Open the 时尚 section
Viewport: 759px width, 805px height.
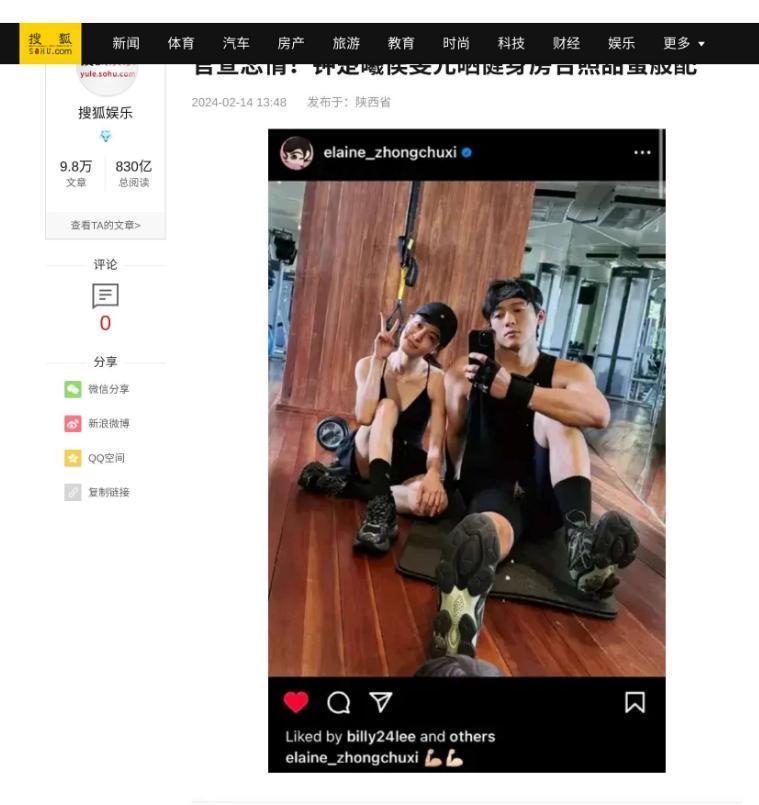pyautogui.click(x=456, y=44)
